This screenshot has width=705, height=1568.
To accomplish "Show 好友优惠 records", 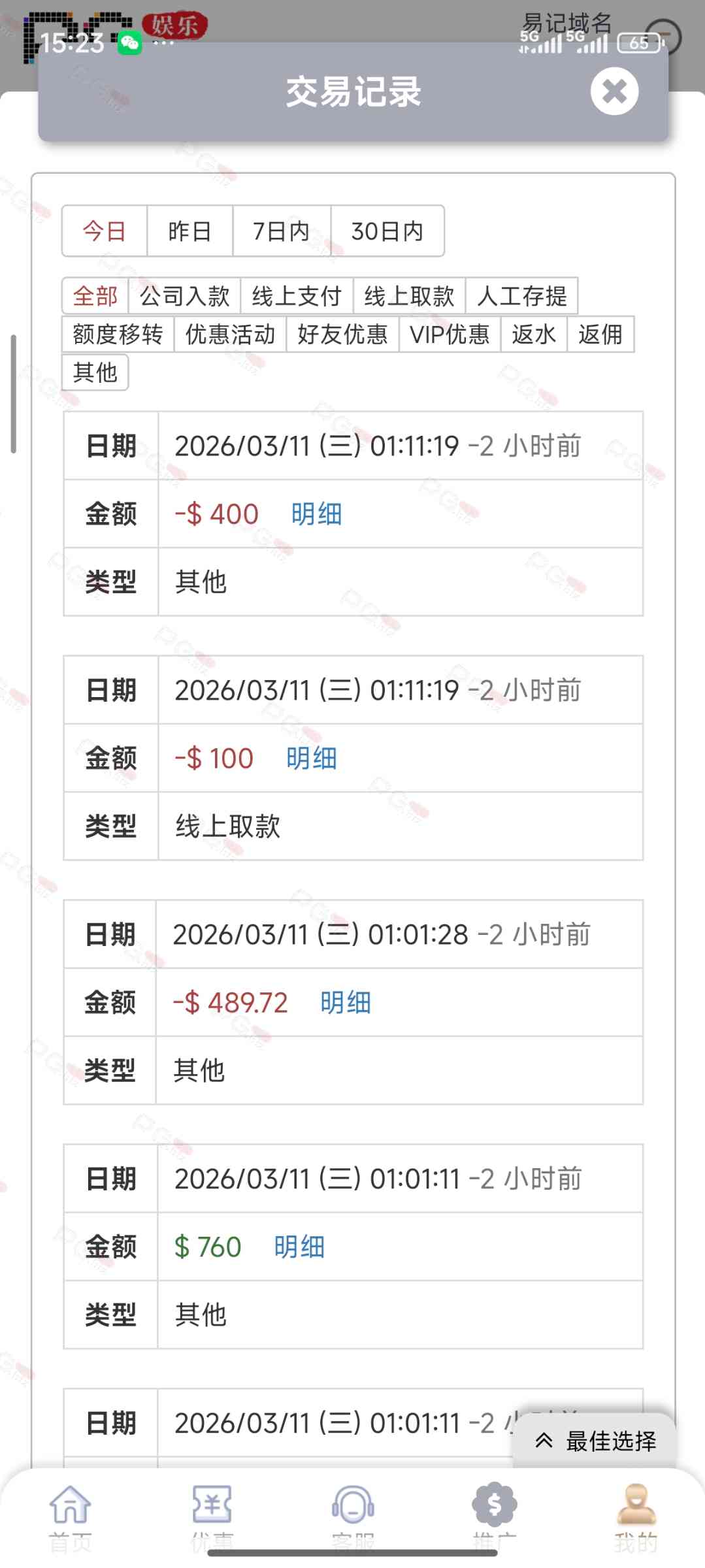I will click(342, 335).
